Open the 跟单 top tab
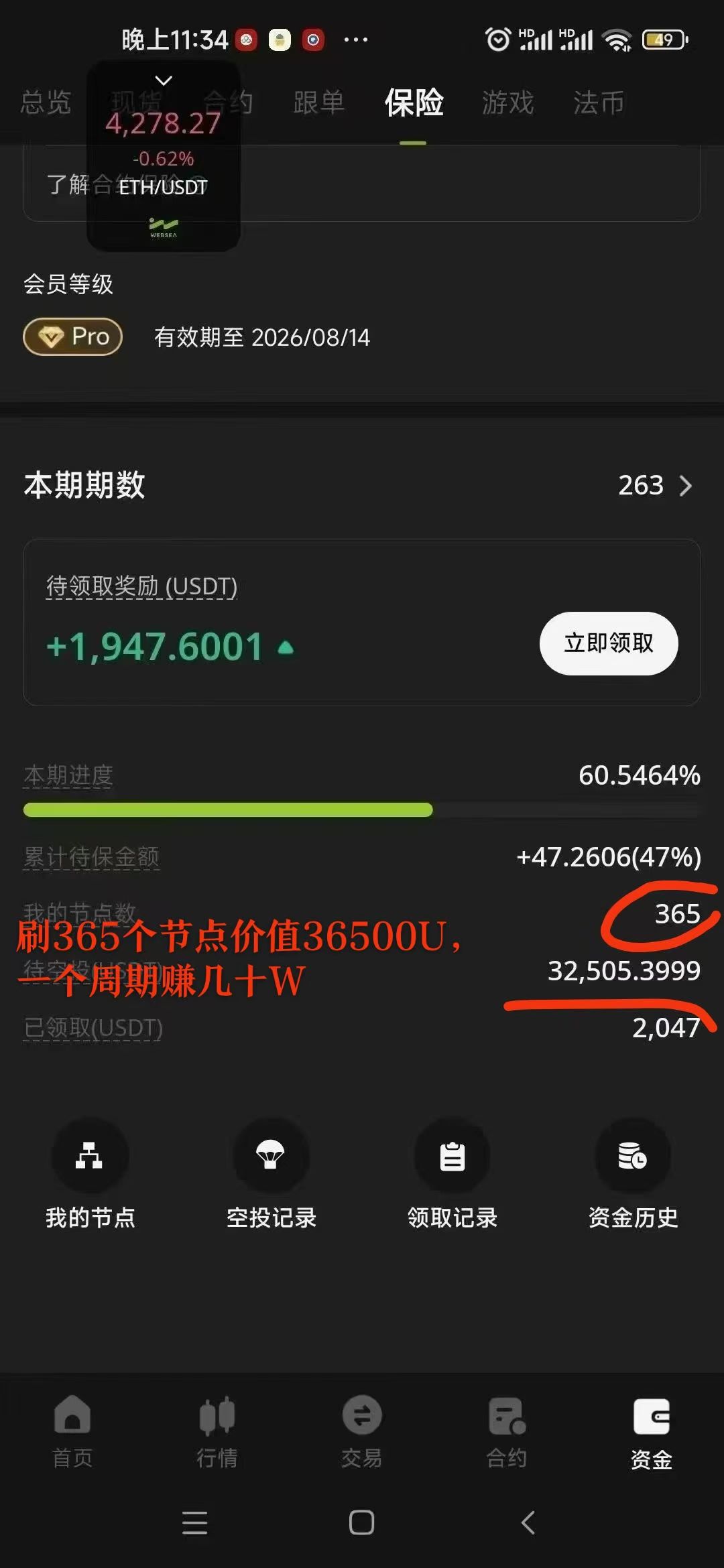This screenshot has width=724, height=1568. [318, 103]
